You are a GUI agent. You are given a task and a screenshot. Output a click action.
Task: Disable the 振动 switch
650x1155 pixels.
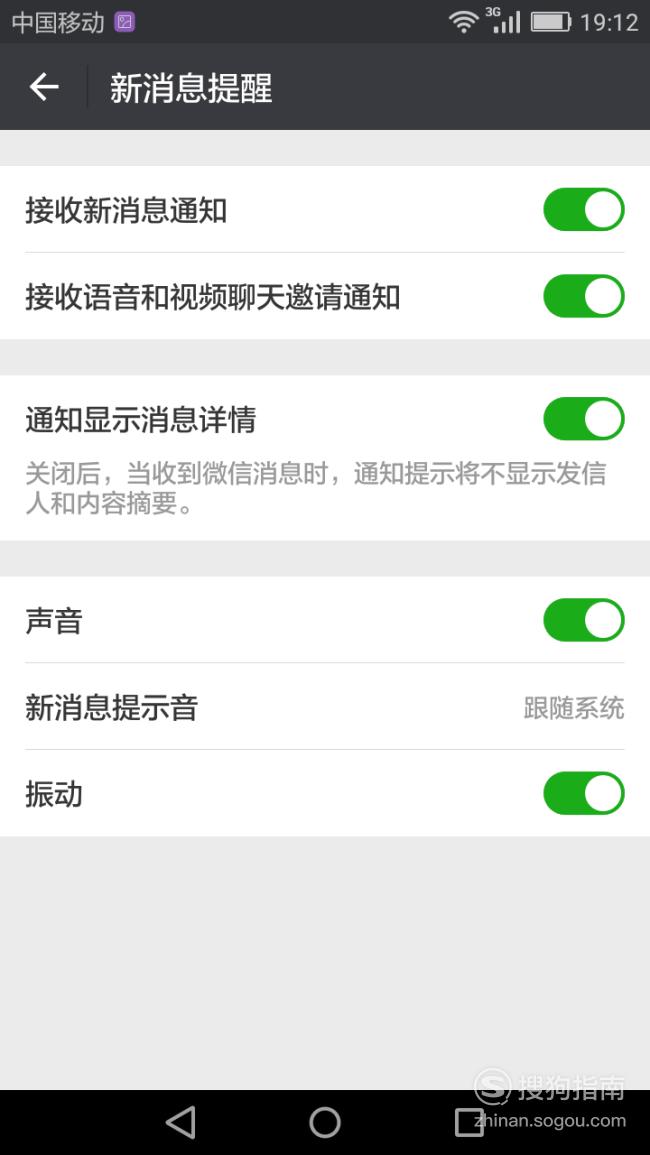click(x=584, y=793)
